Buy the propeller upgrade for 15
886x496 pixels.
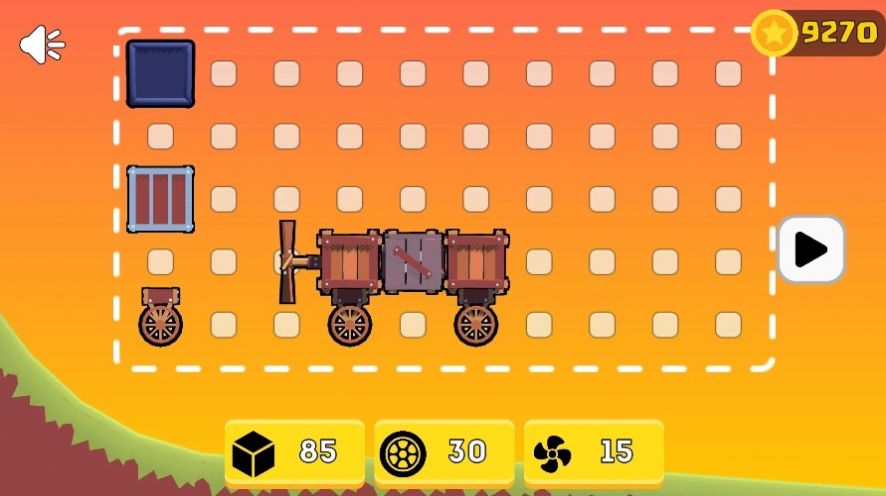[x=594, y=452]
